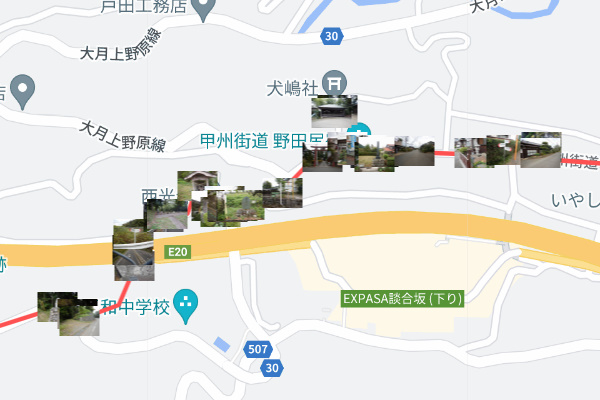Select the 和中学校 school marker
The height and width of the screenshot is (400, 600).
(185, 302)
